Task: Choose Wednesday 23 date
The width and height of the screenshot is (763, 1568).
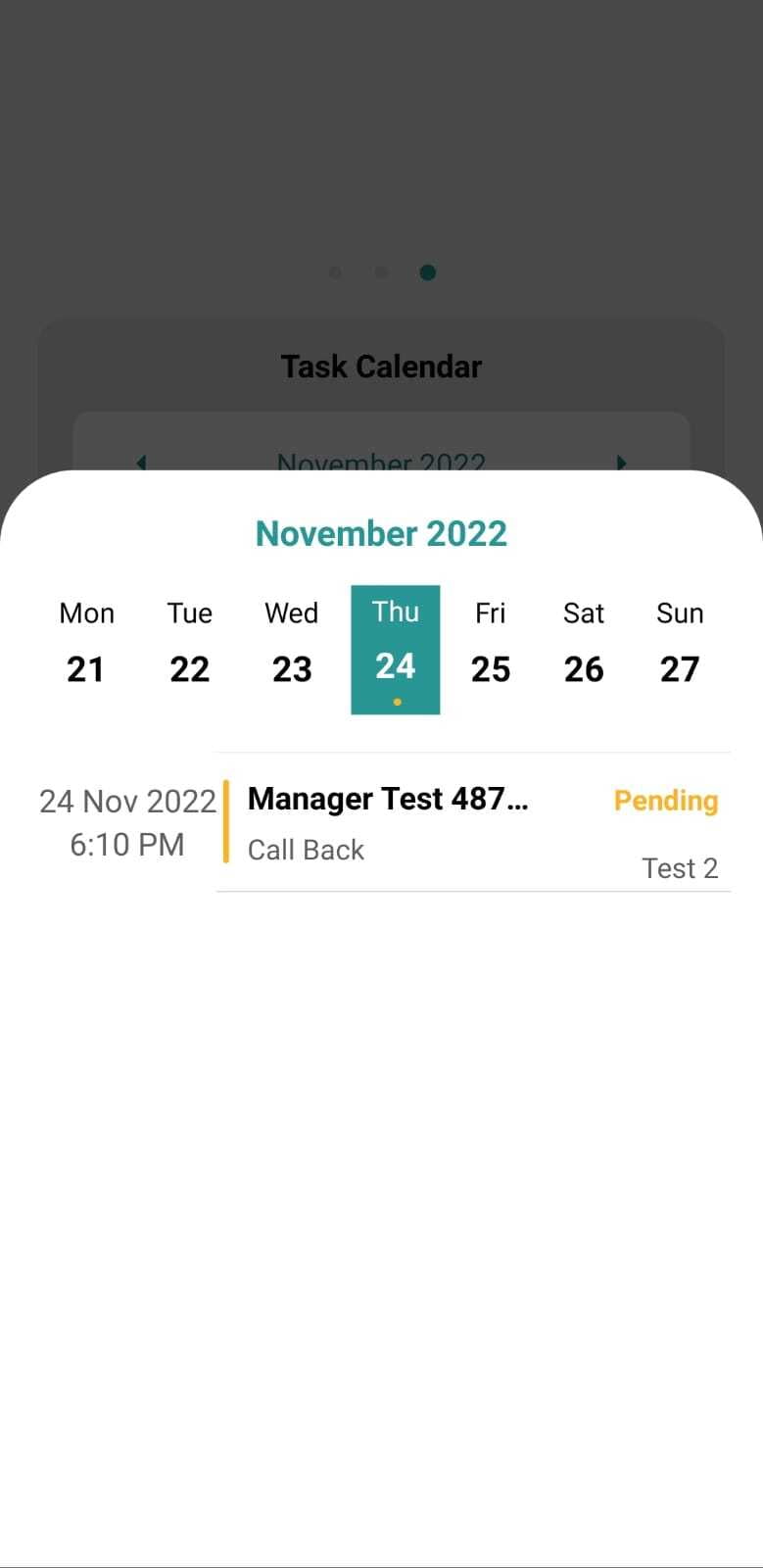Action: [292, 644]
